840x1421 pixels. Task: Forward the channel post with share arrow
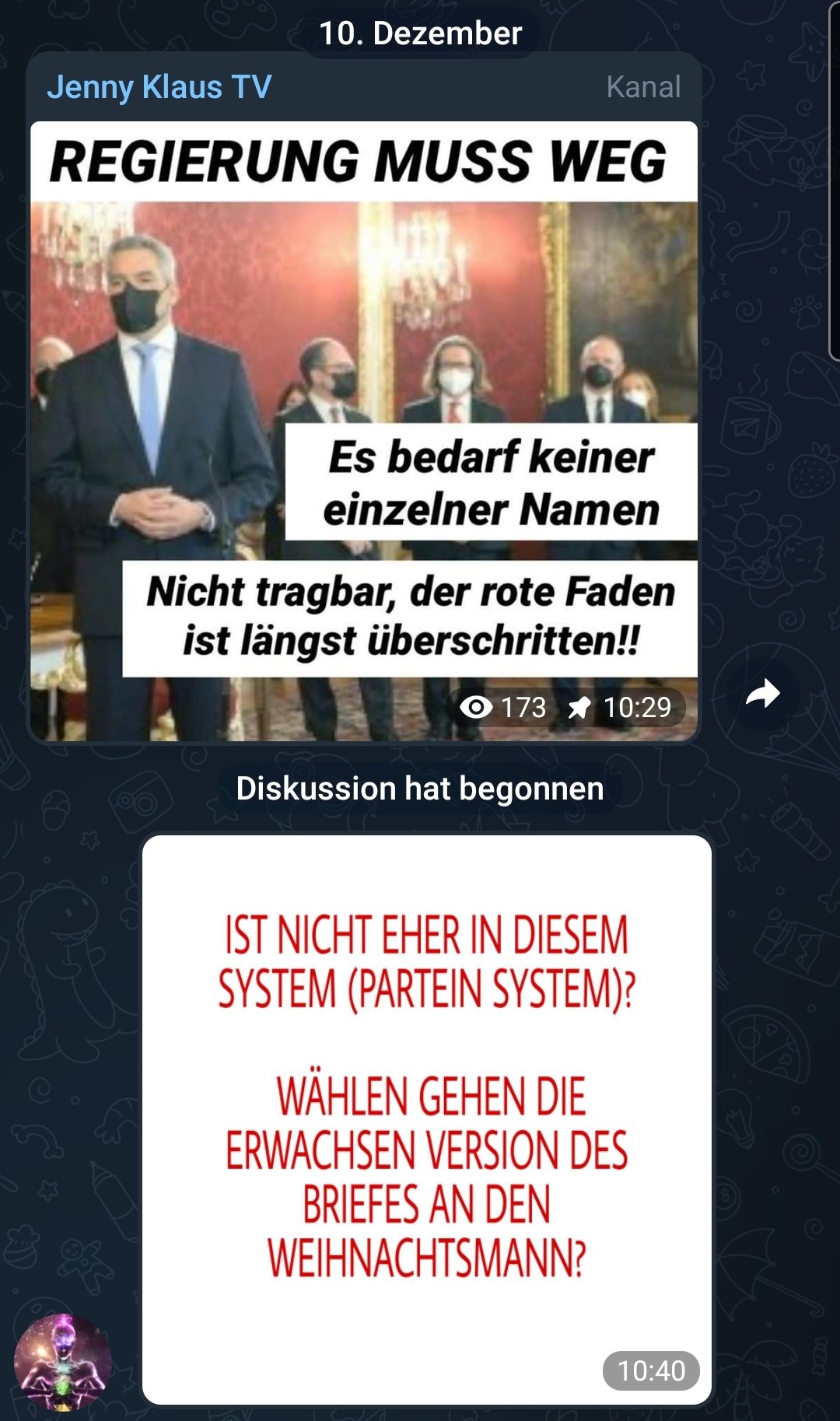coord(762,694)
